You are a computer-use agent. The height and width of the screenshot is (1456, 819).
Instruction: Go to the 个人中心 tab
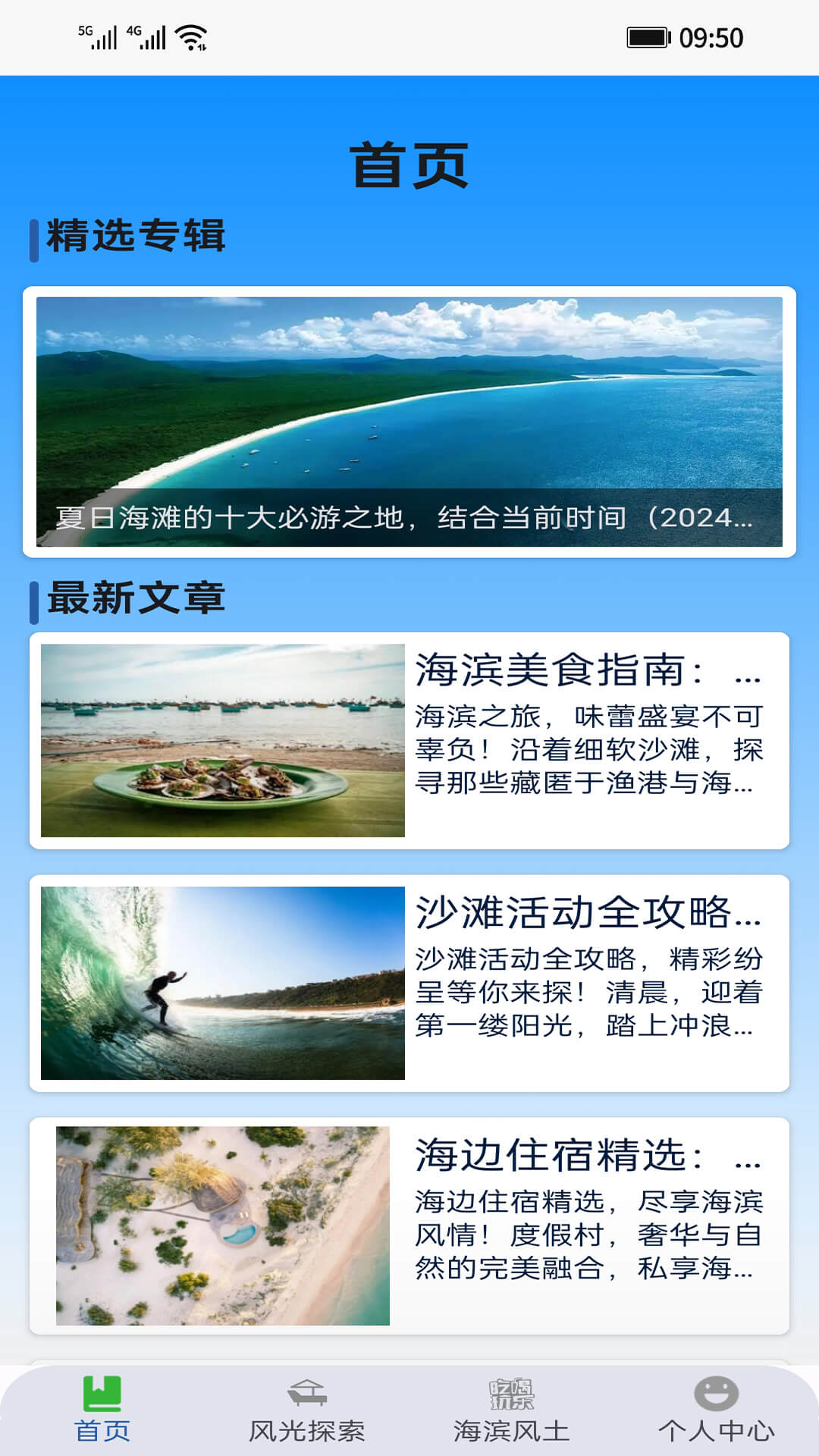(716, 1410)
